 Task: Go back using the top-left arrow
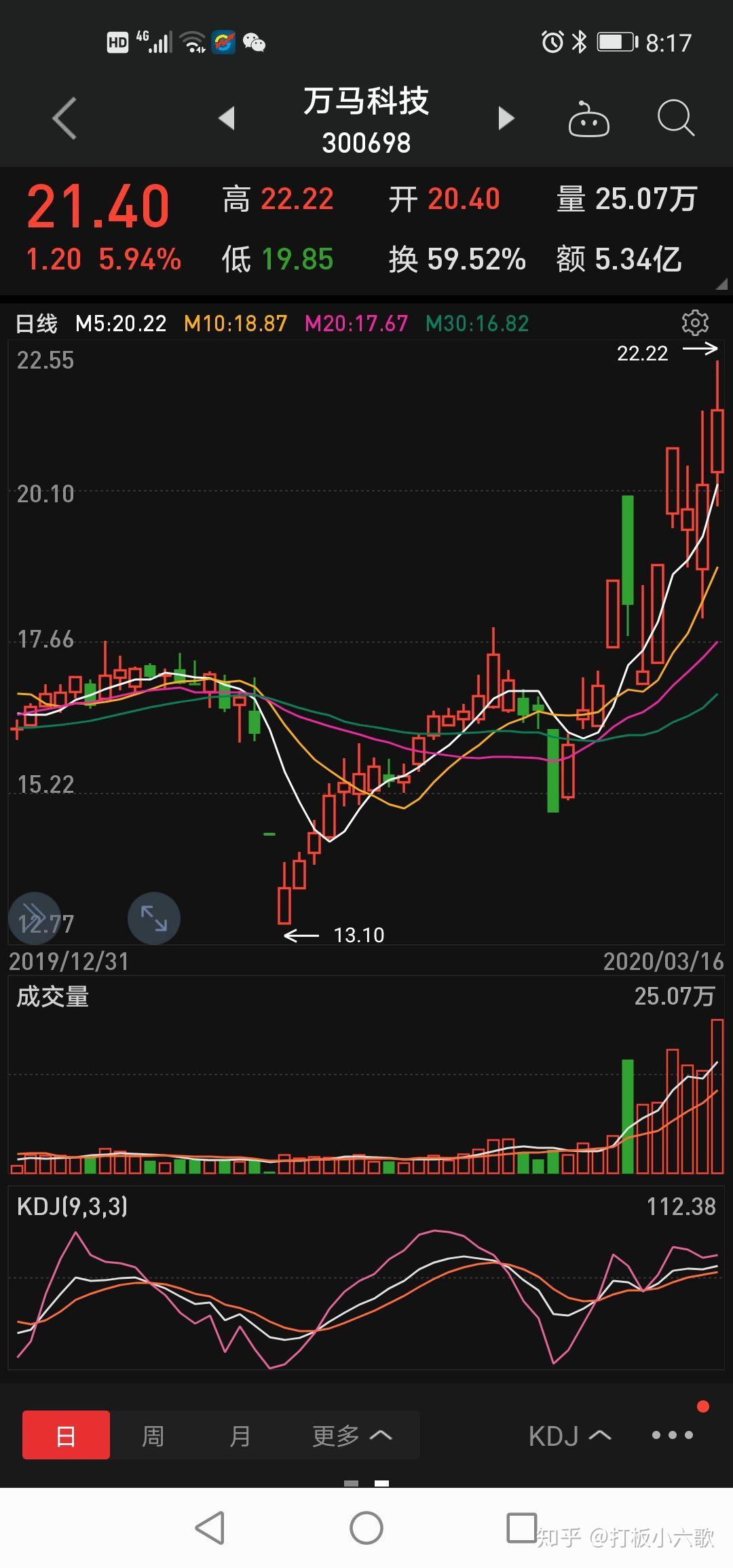[x=65, y=119]
